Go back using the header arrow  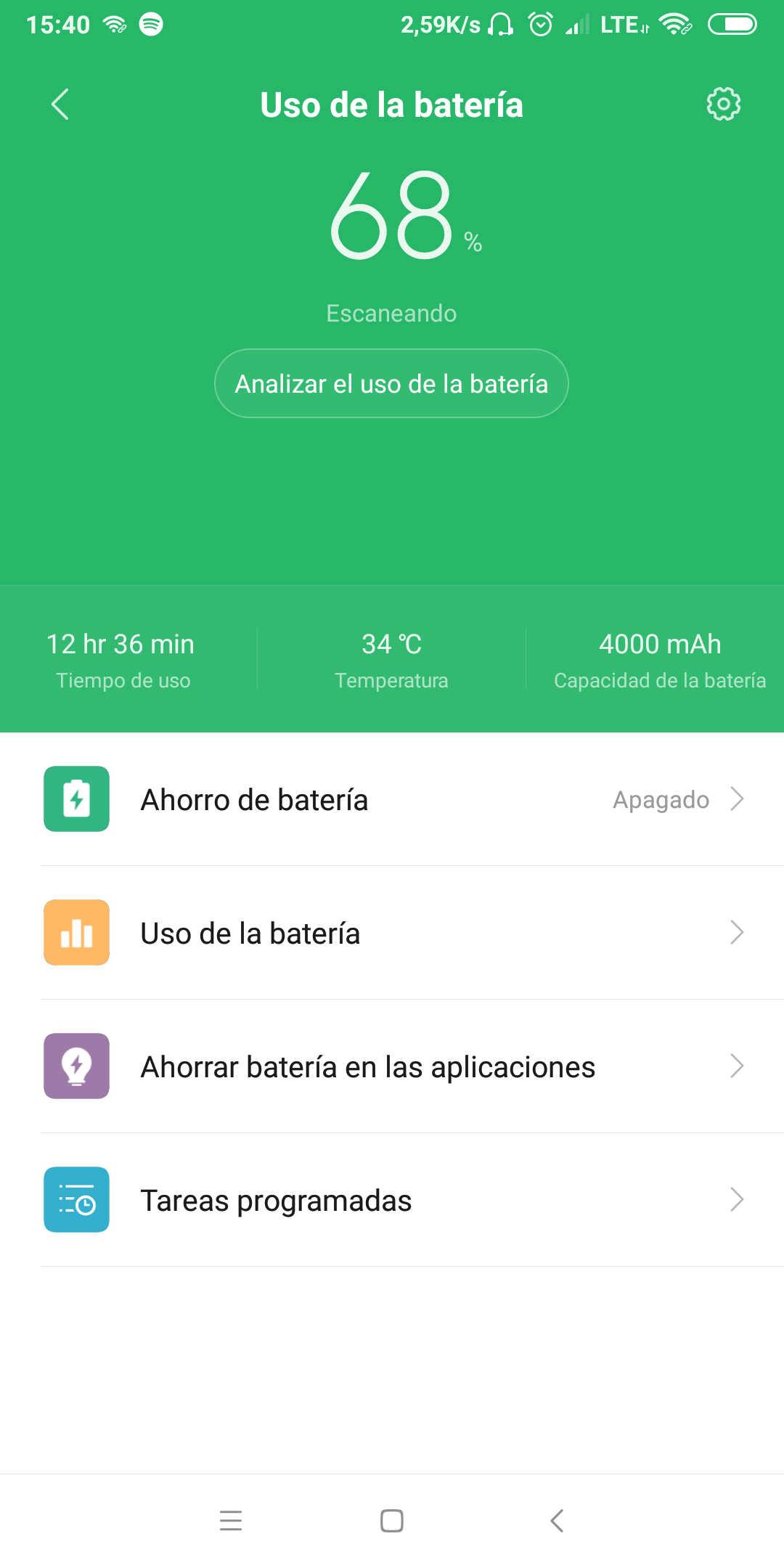tap(61, 105)
